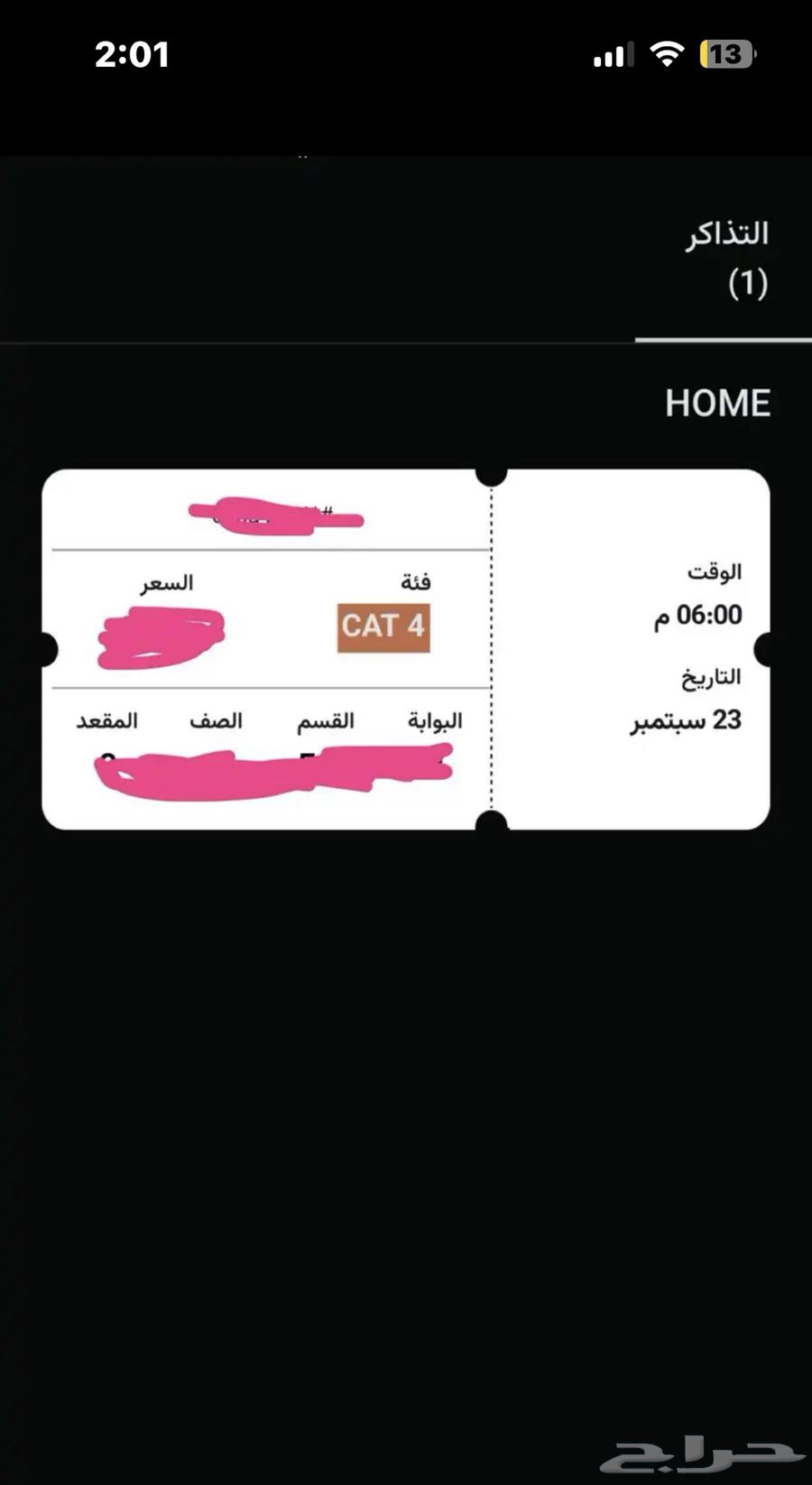This screenshot has width=812, height=1485.
Task: Select the CAT 4 category badge
Action: [x=384, y=626]
